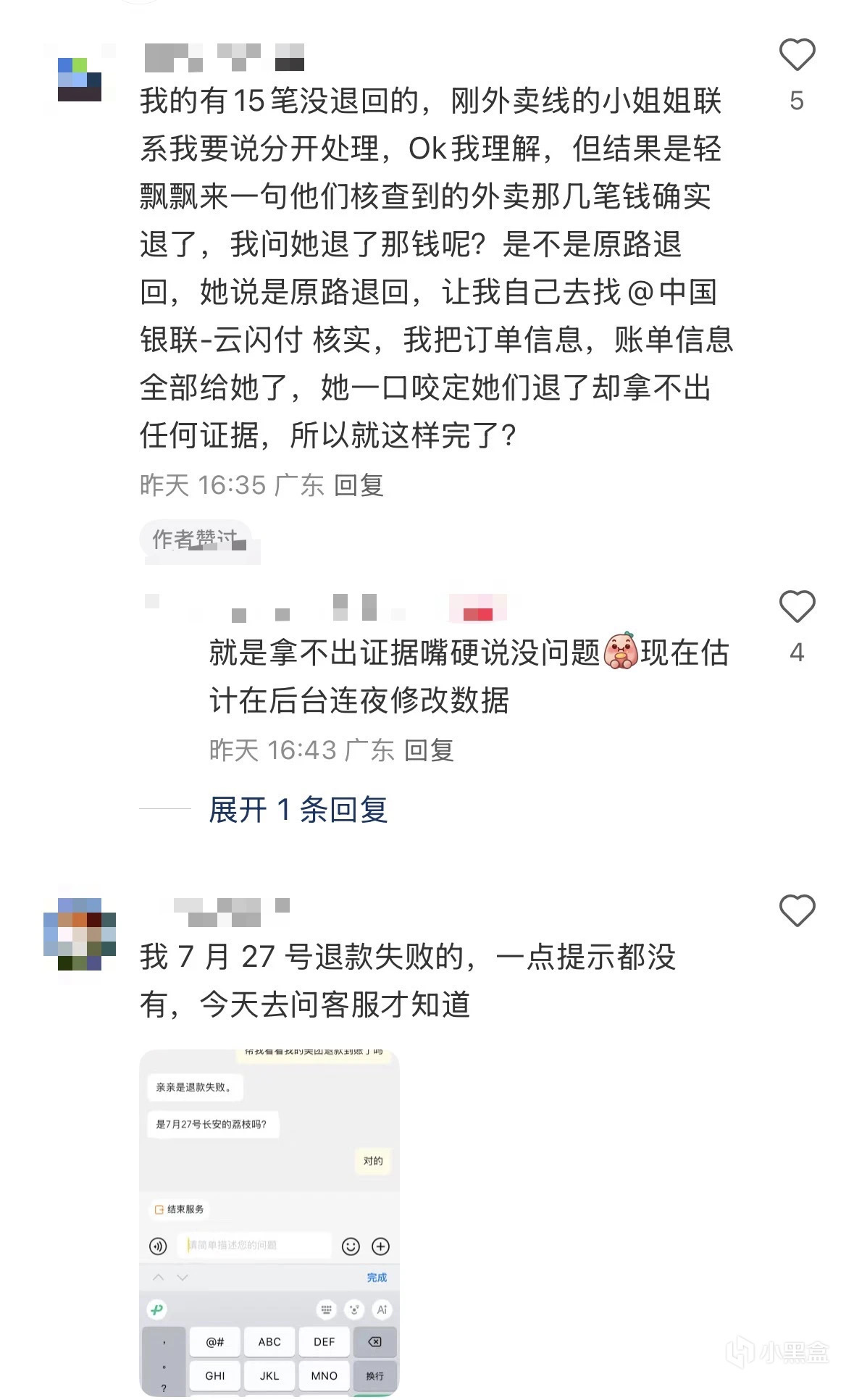This screenshot has width=854, height=1400.
Task: Expand 展开 1 条回复
Action: coord(298,810)
